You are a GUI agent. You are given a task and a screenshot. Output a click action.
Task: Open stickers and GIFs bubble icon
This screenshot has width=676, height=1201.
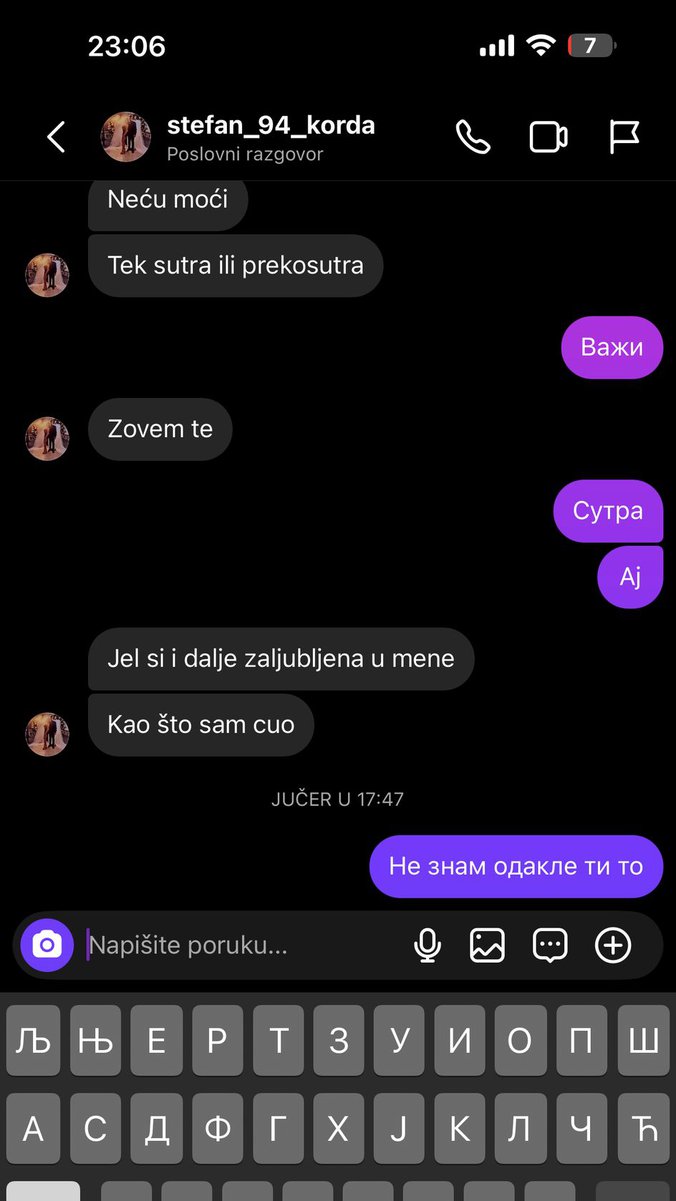(550, 945)
